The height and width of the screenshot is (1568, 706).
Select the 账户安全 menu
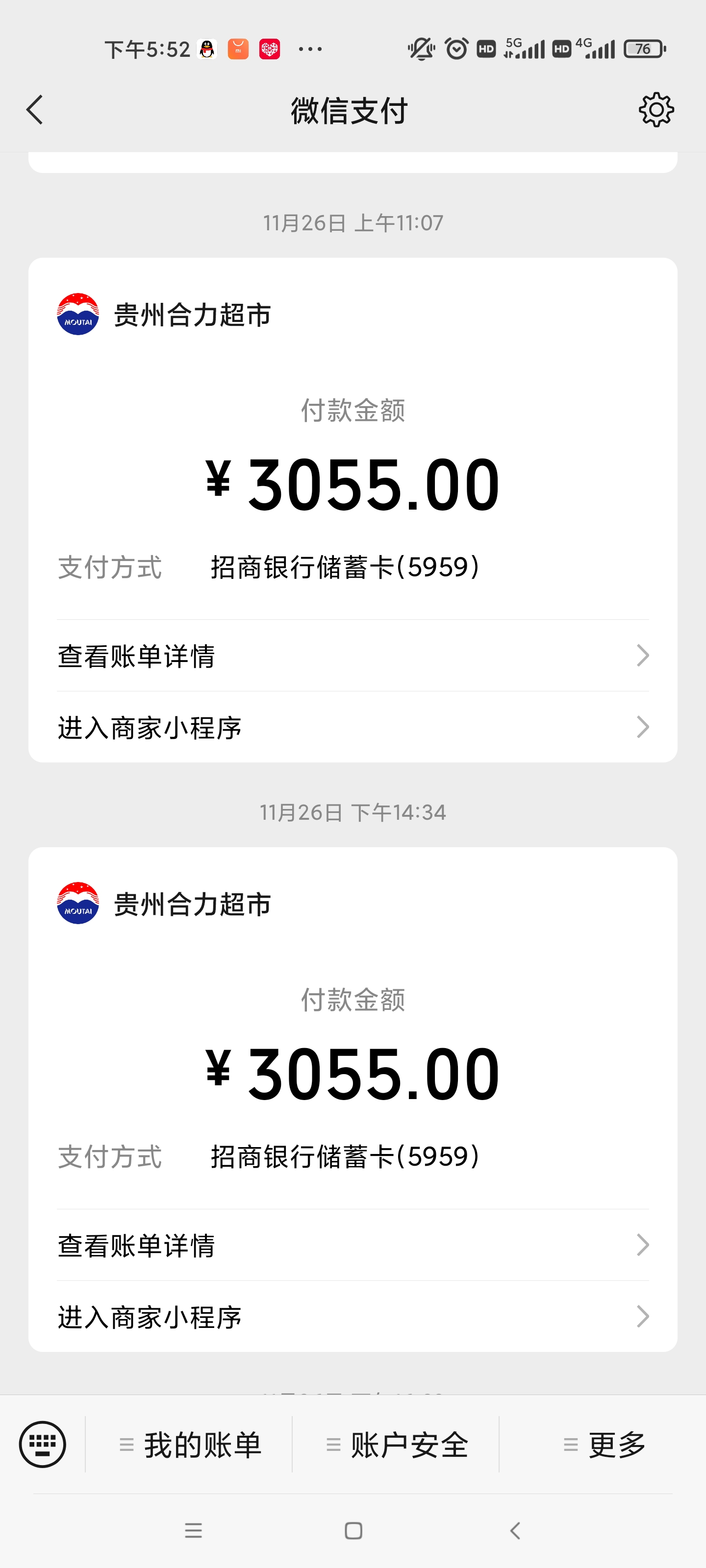397,1445
